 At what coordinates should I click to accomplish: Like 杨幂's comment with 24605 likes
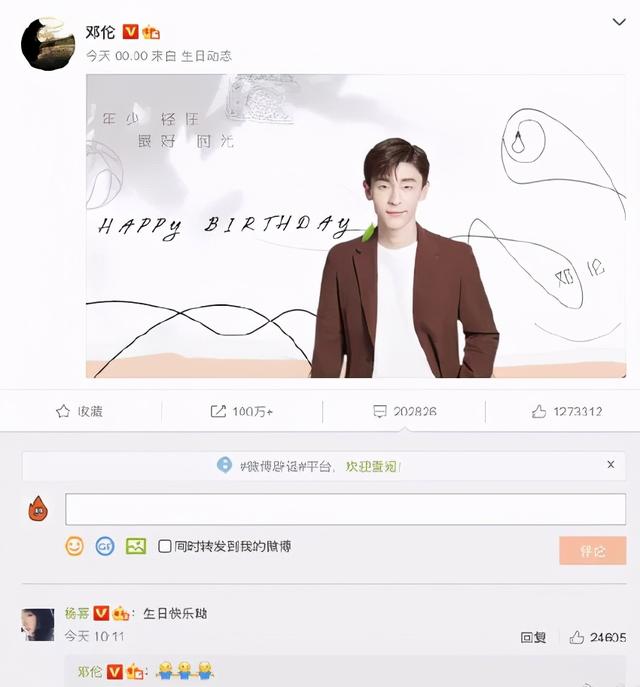597,637
